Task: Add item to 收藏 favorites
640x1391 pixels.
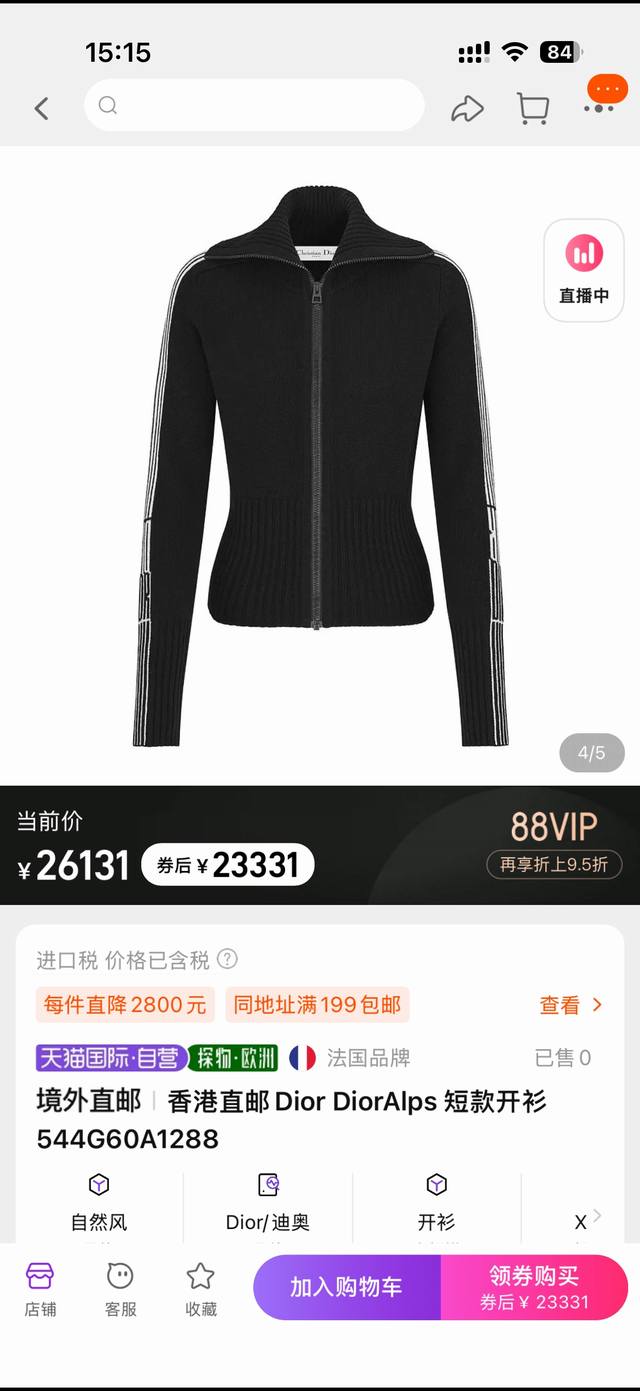Action: click(x=201, y=1288)
